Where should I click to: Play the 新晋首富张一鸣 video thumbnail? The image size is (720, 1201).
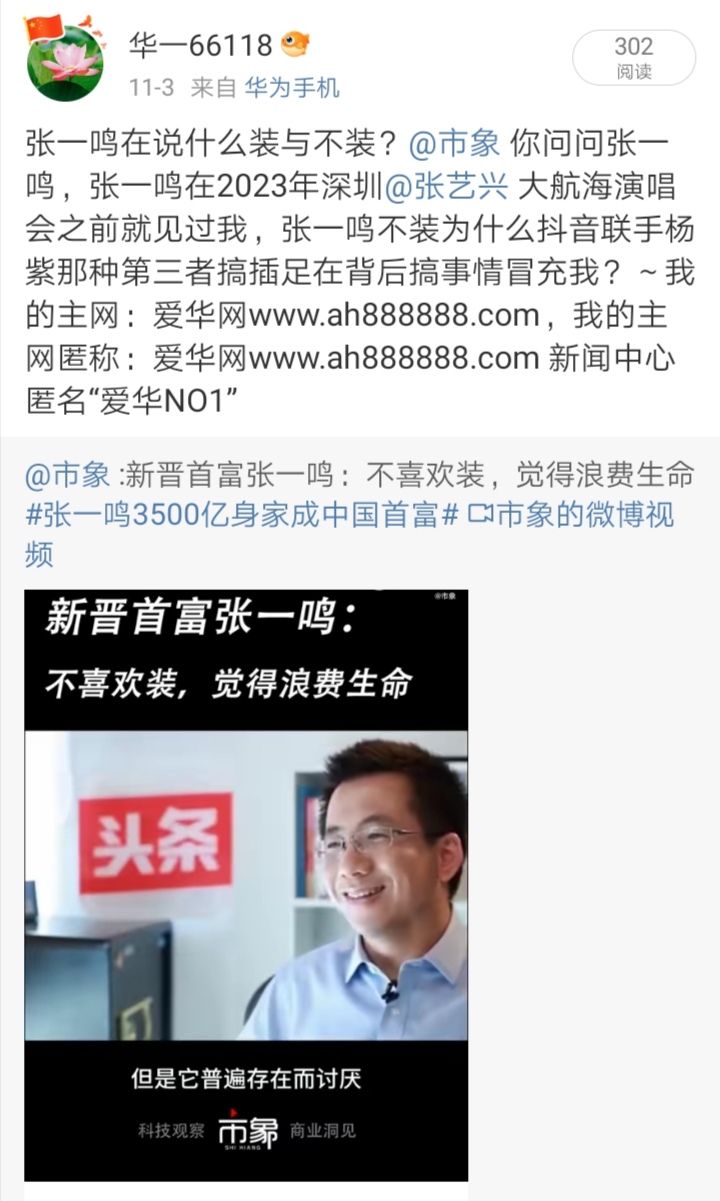246,884
